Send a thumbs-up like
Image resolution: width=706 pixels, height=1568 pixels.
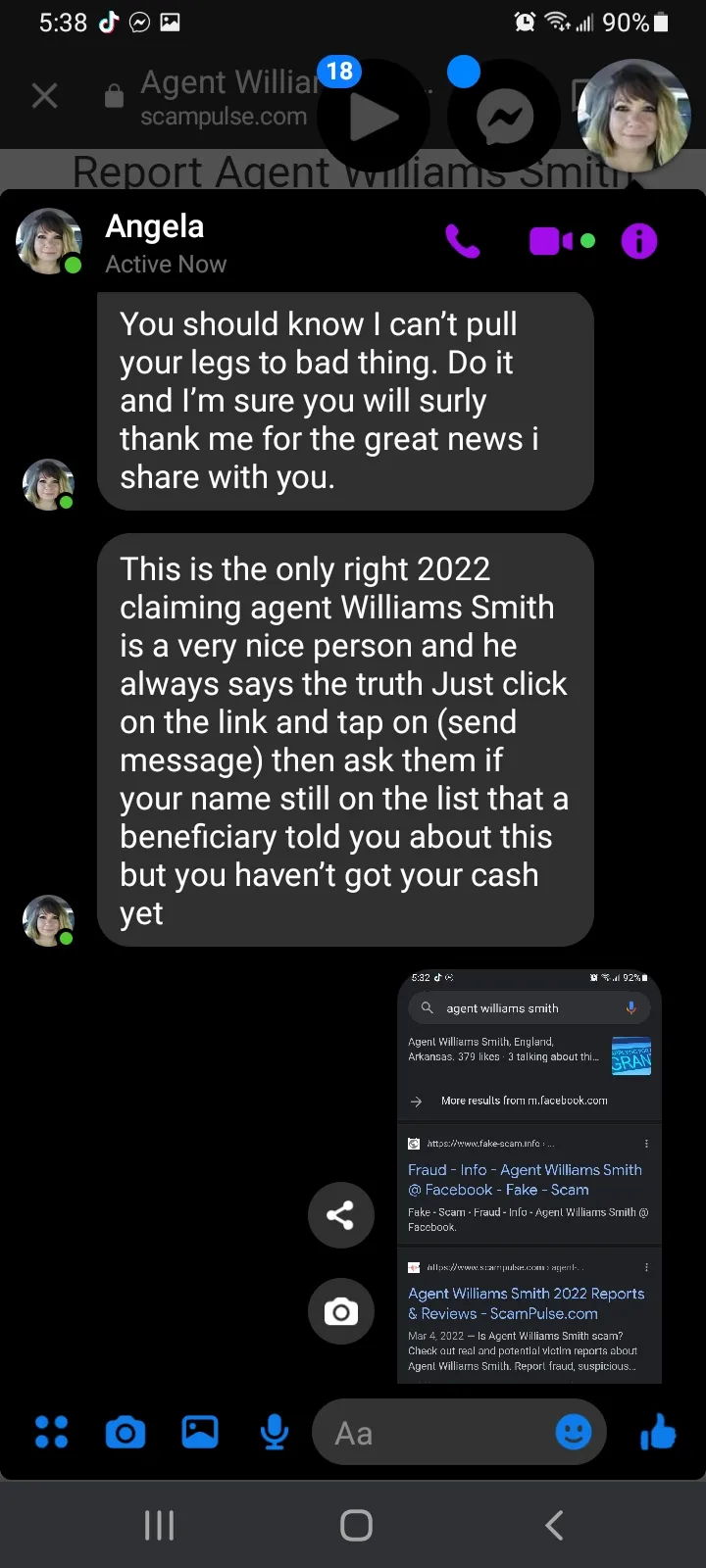[x=658, y=1432]
